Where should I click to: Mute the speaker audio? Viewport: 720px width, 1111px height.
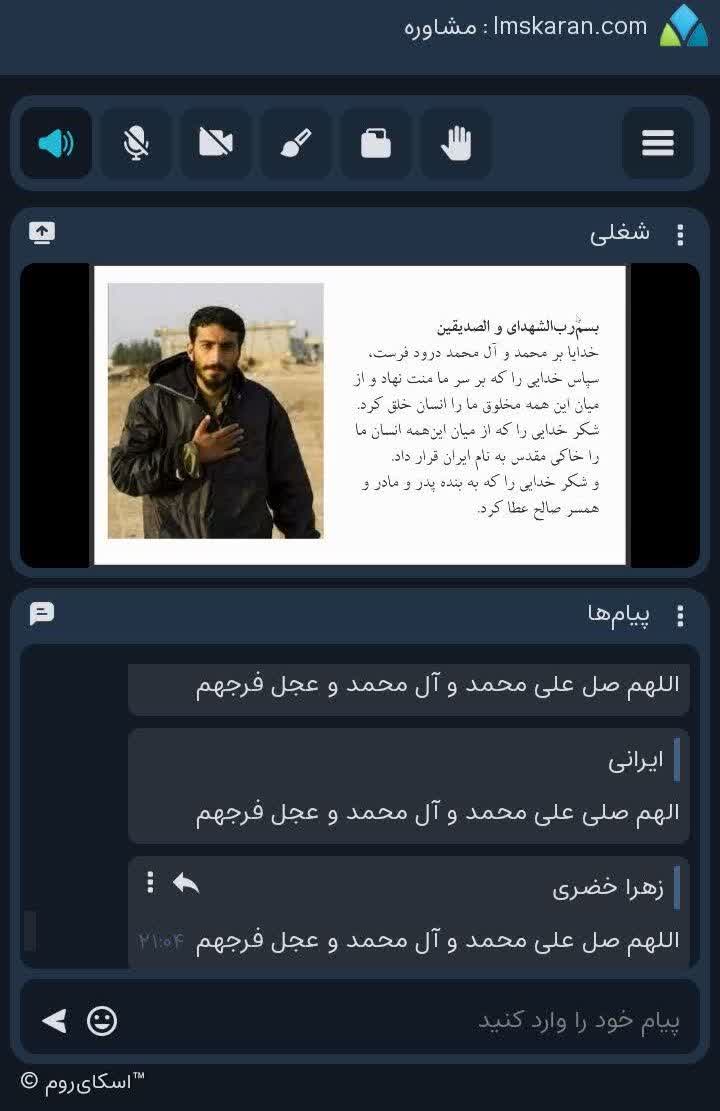tap(56, 144)
